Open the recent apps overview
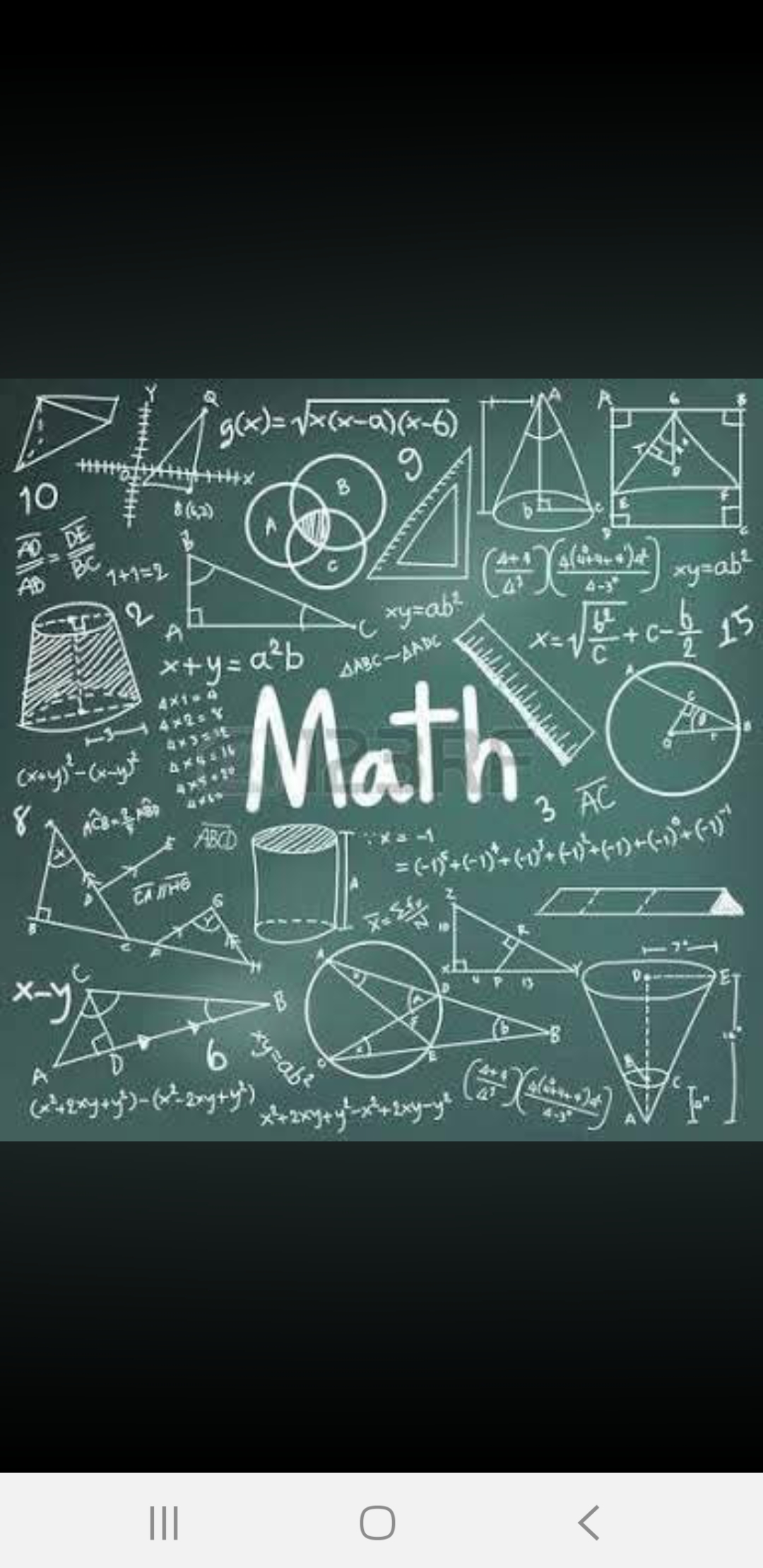763x1568 pixels. tap(164, 1523)
